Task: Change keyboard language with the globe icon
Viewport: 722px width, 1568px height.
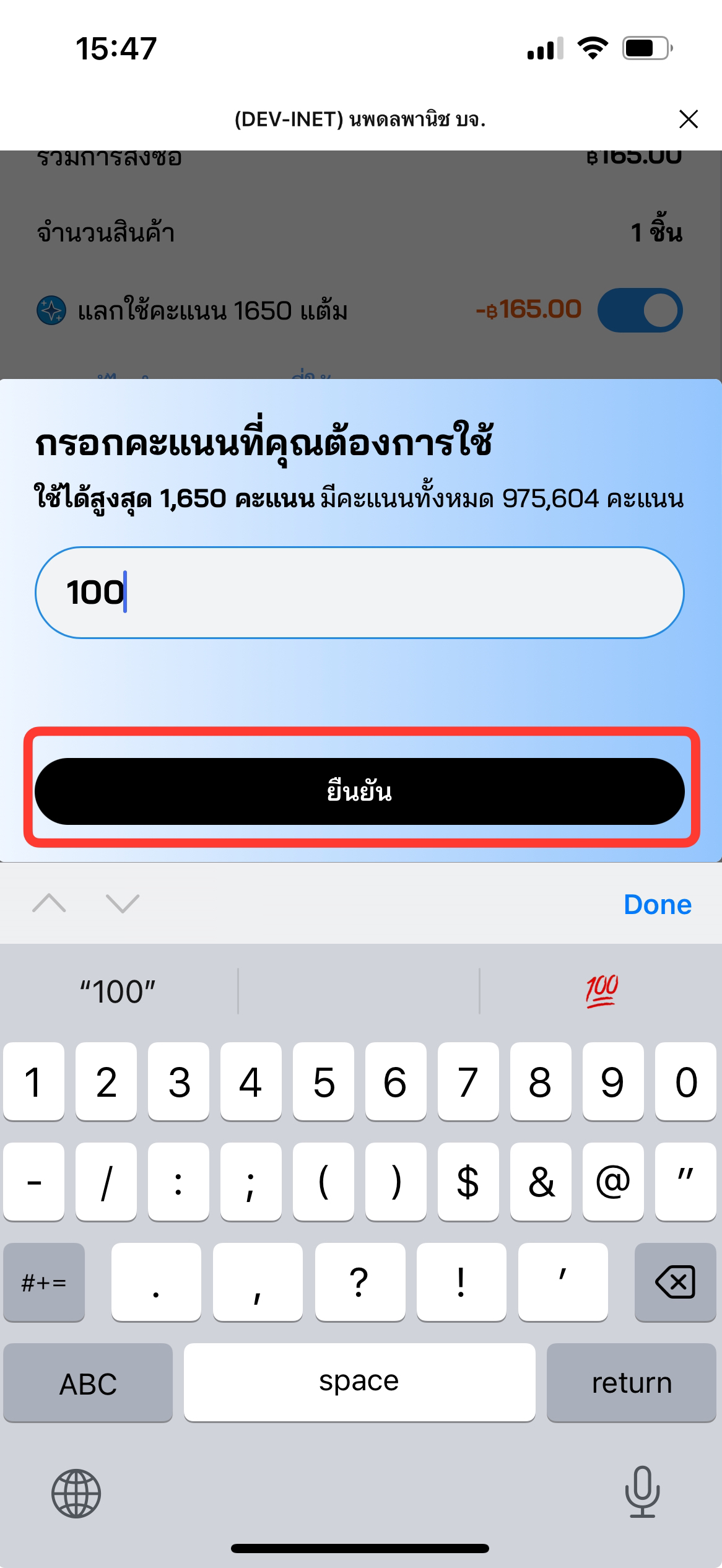Action: click(76, 1493)
